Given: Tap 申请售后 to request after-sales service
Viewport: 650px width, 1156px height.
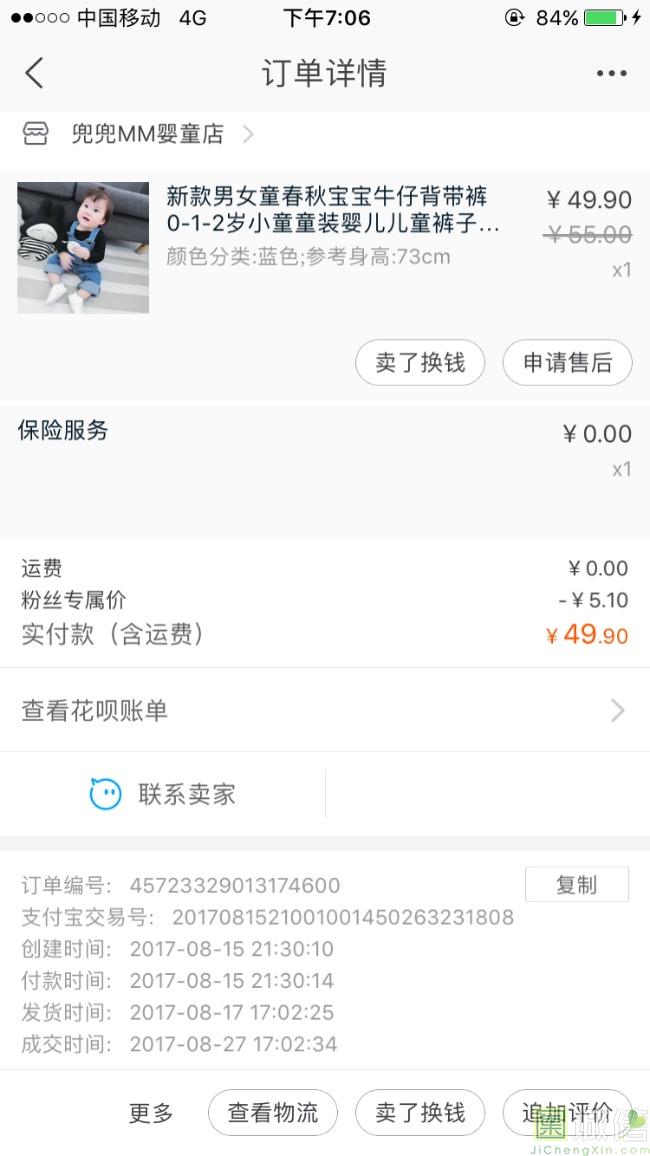Looking at the screenshot, I should [567, 363].
